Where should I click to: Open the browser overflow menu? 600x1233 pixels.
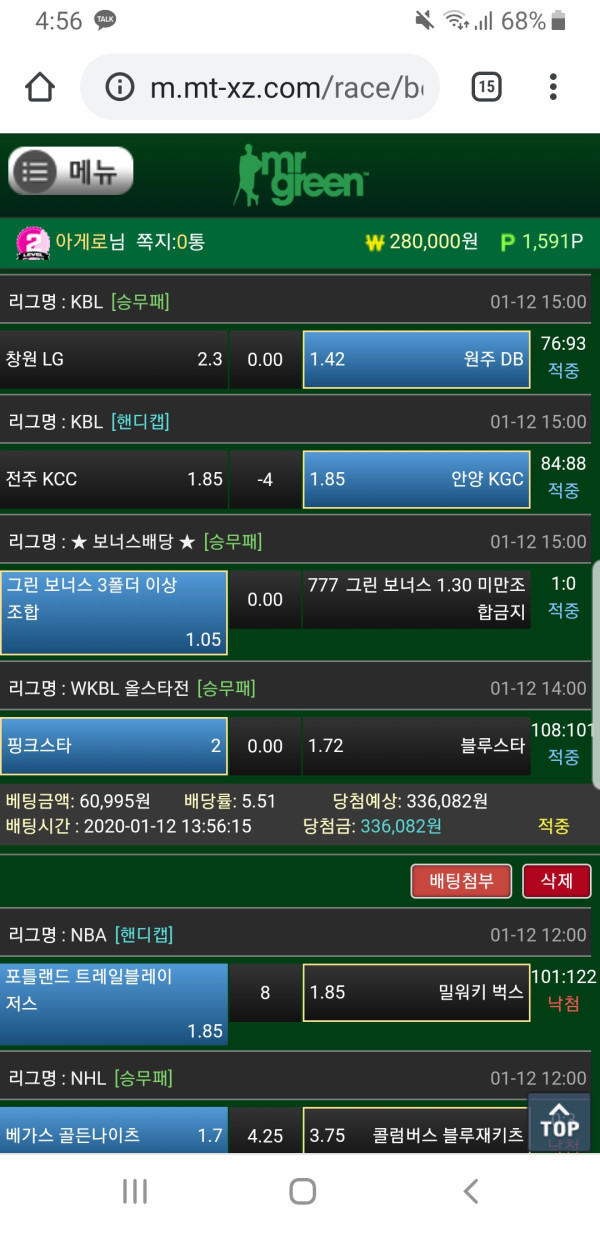553,87
